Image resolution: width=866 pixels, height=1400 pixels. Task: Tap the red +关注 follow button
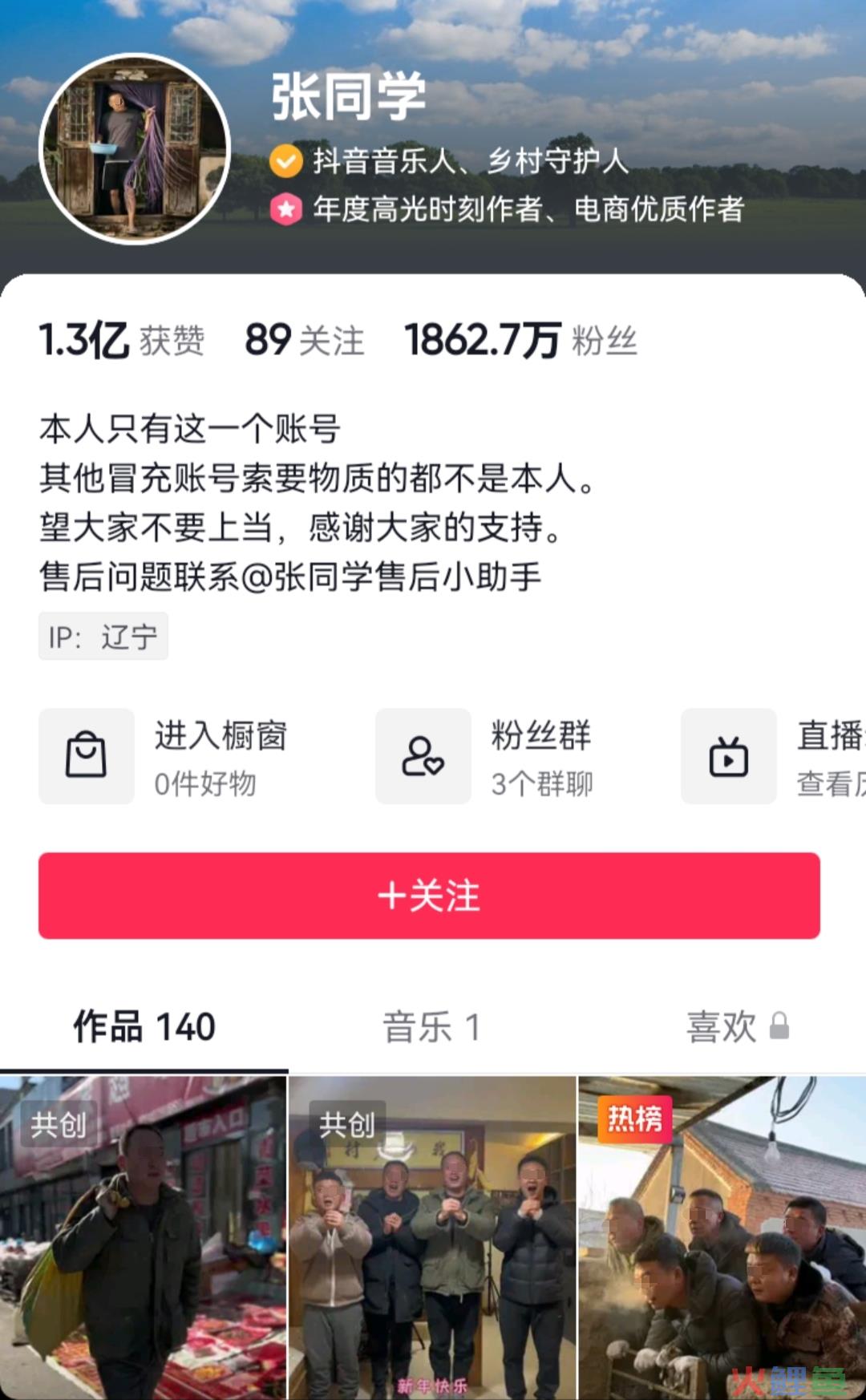[429, 896]
